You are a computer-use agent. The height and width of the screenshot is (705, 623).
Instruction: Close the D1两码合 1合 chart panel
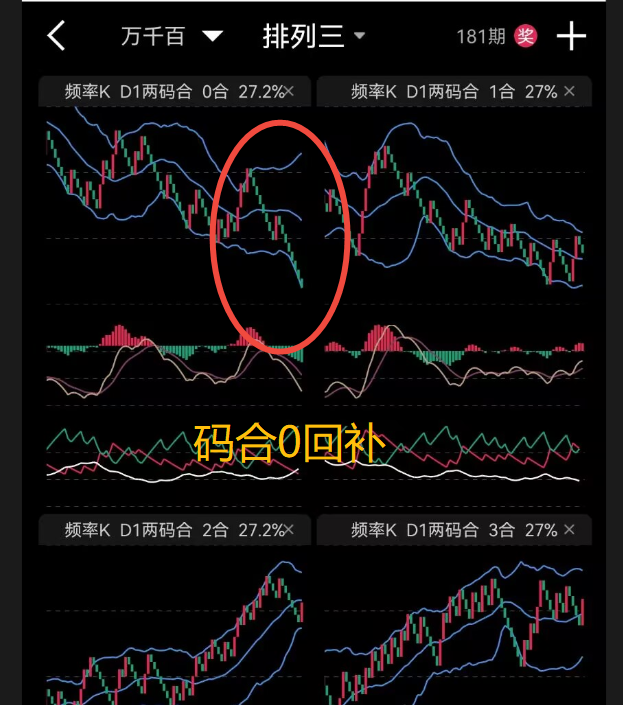point(569,92)
